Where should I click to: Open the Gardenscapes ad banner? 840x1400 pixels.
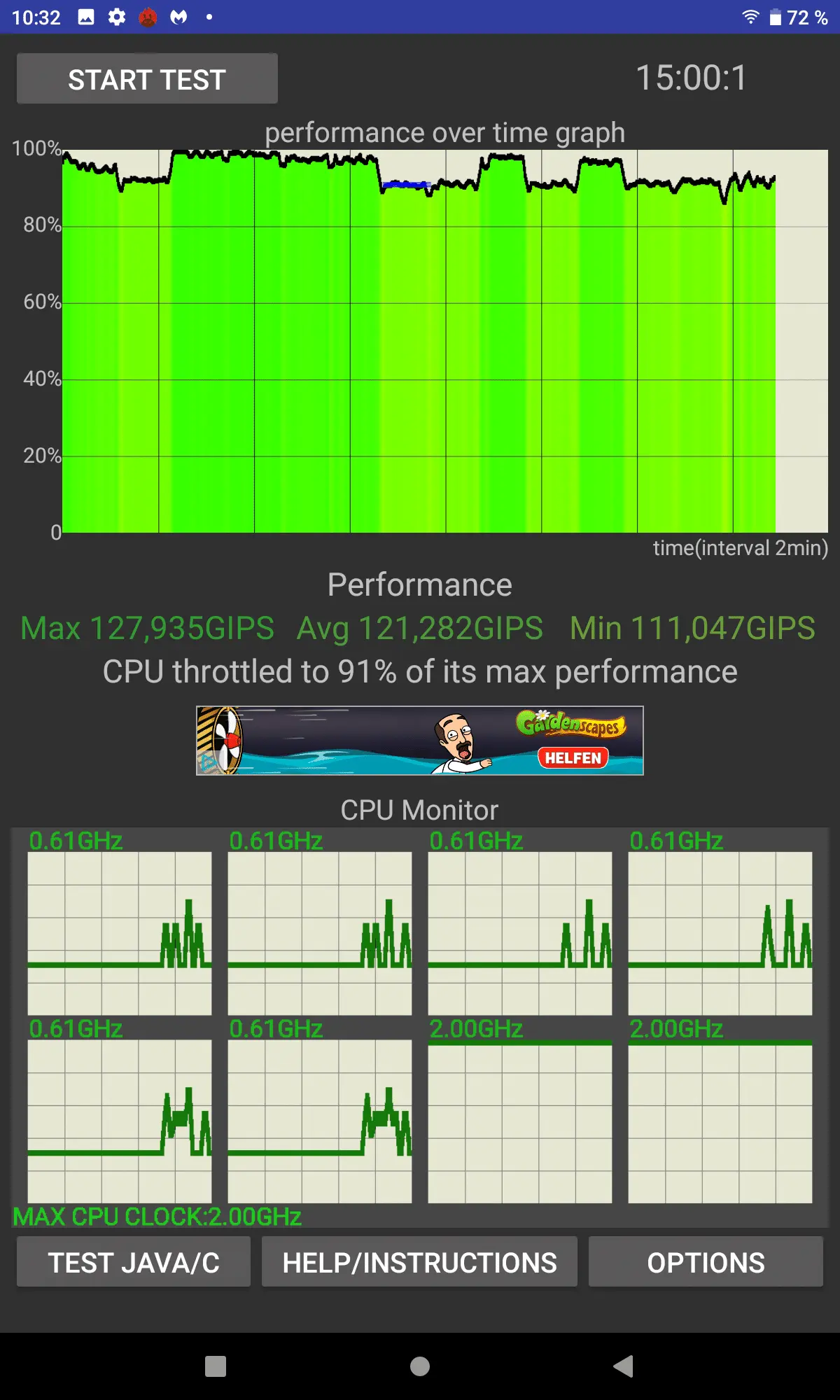coord(420,741)
